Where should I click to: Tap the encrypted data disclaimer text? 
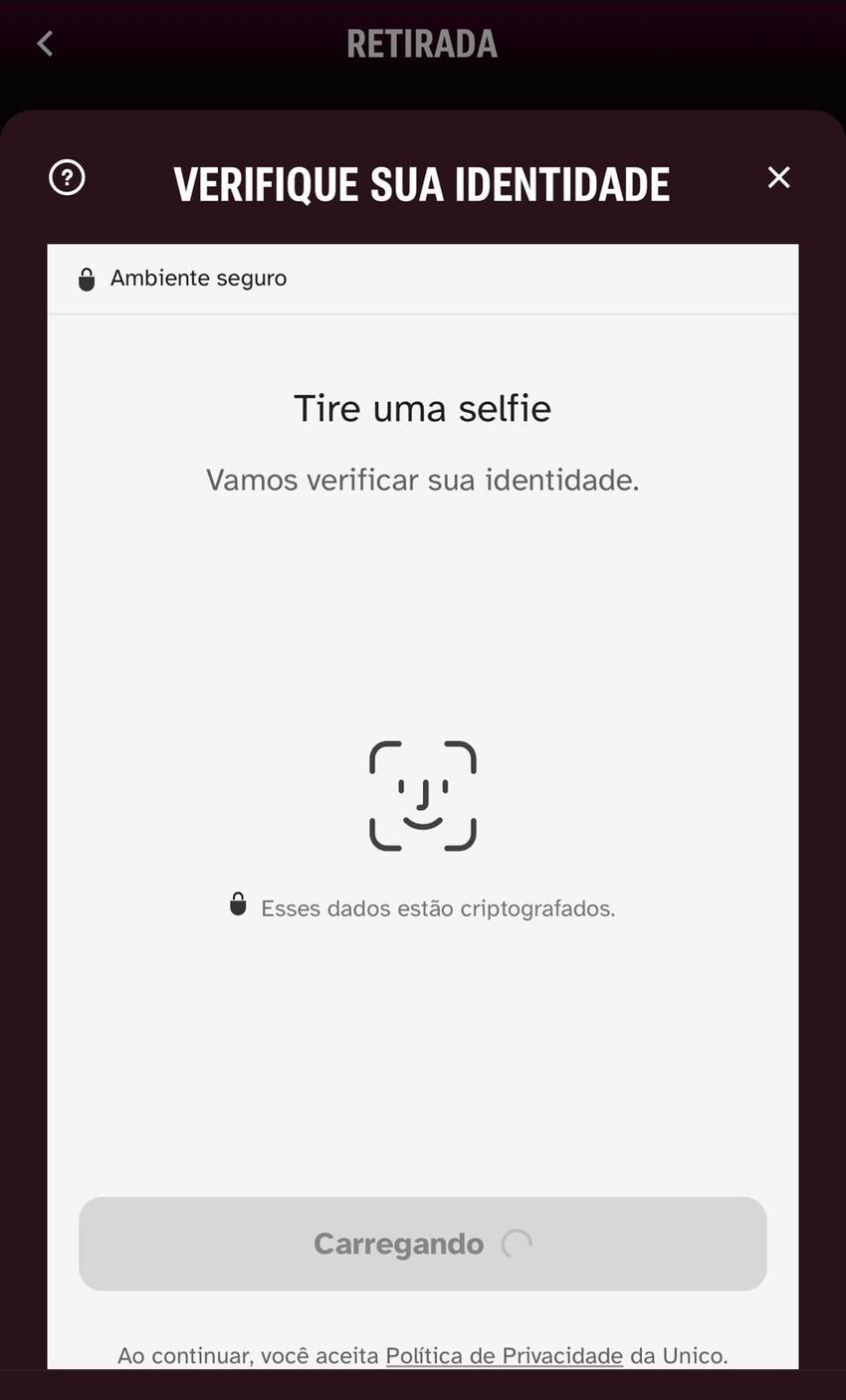[438, 907]
